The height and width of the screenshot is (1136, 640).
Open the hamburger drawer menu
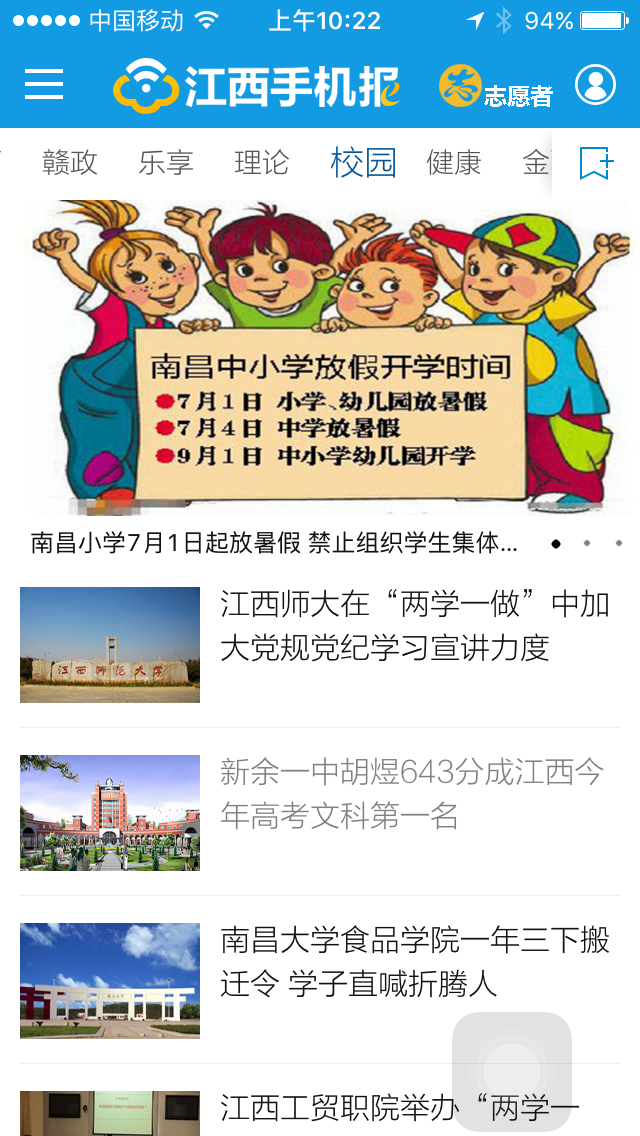(44, 85)
